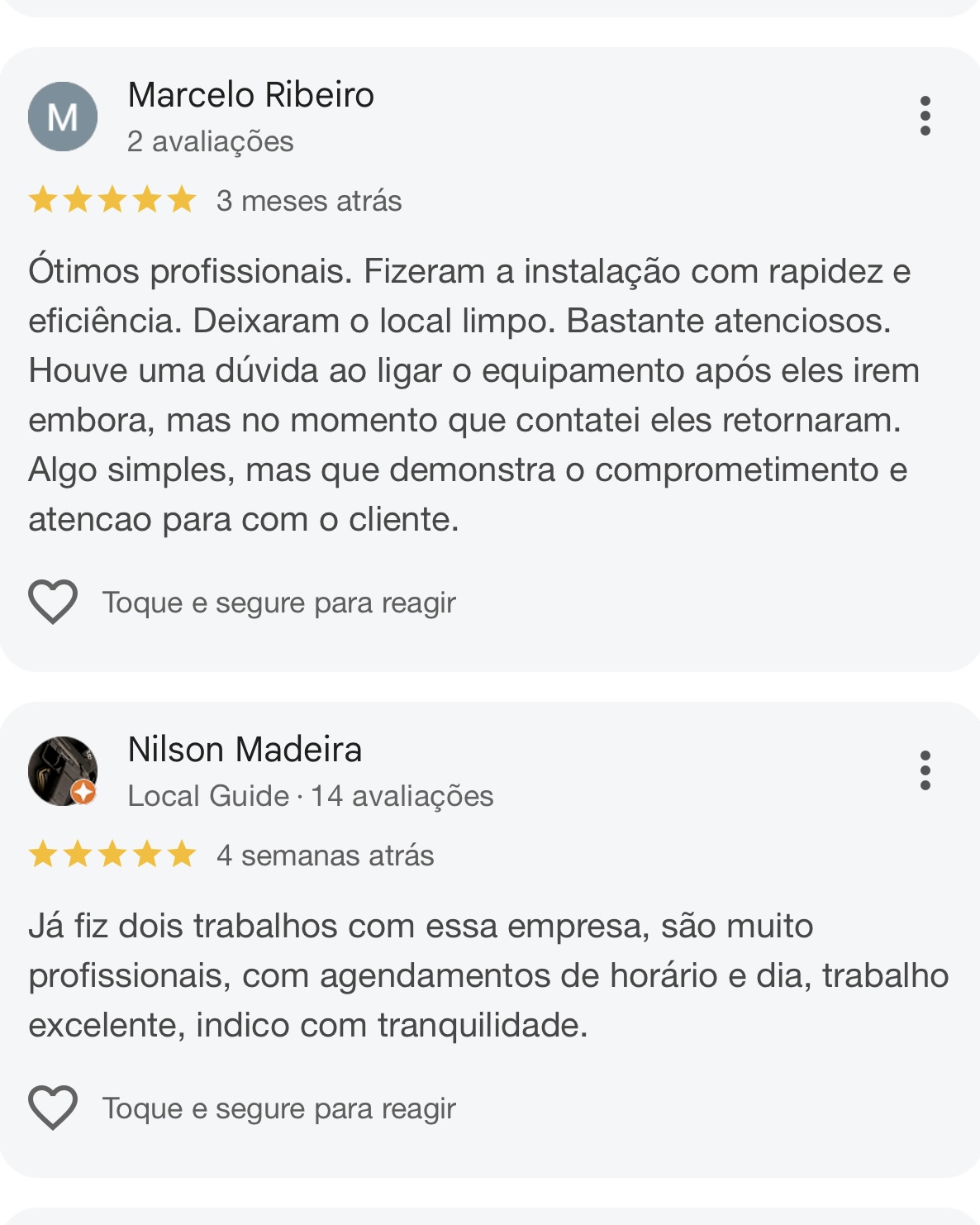The image size is (980, 1225).
Task: Open Nilson Madeira's profile photo
Action: click(x=63, y=771)
